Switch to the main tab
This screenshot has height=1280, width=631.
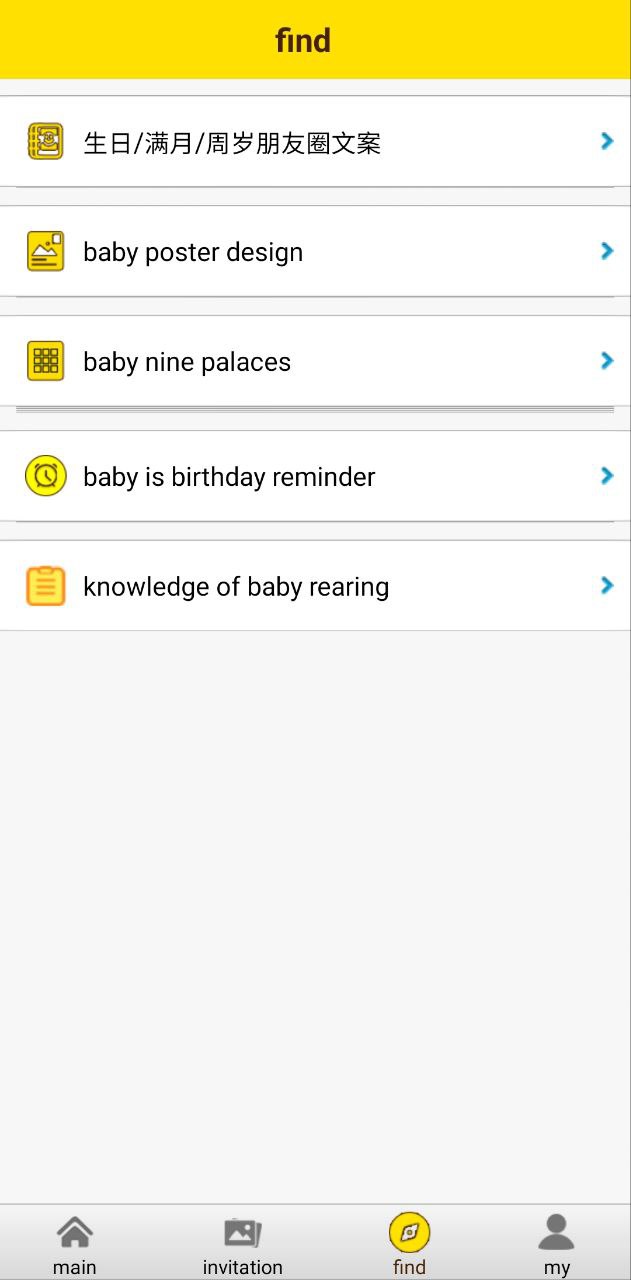coord(75,1244)
